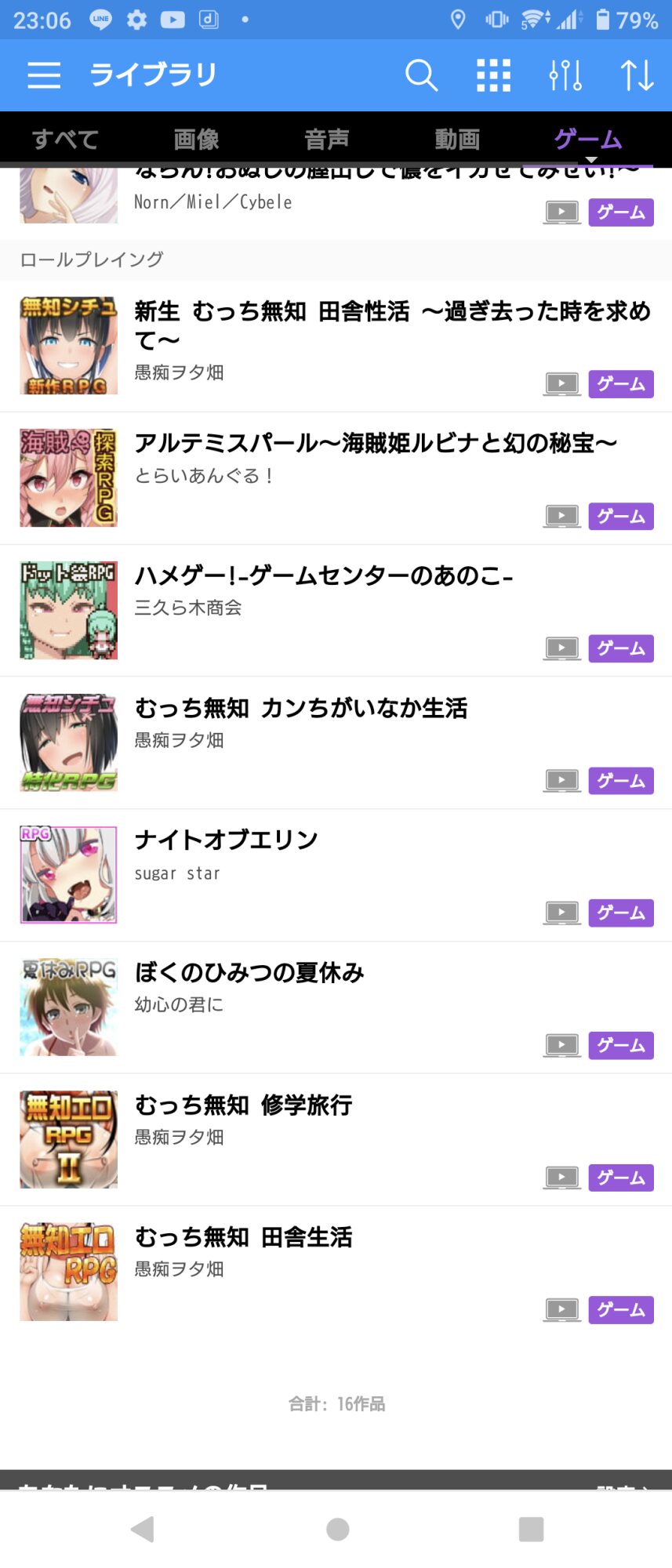
Task: Open ぼくのひみつの夏休み
Action: (x=249, y=973)
